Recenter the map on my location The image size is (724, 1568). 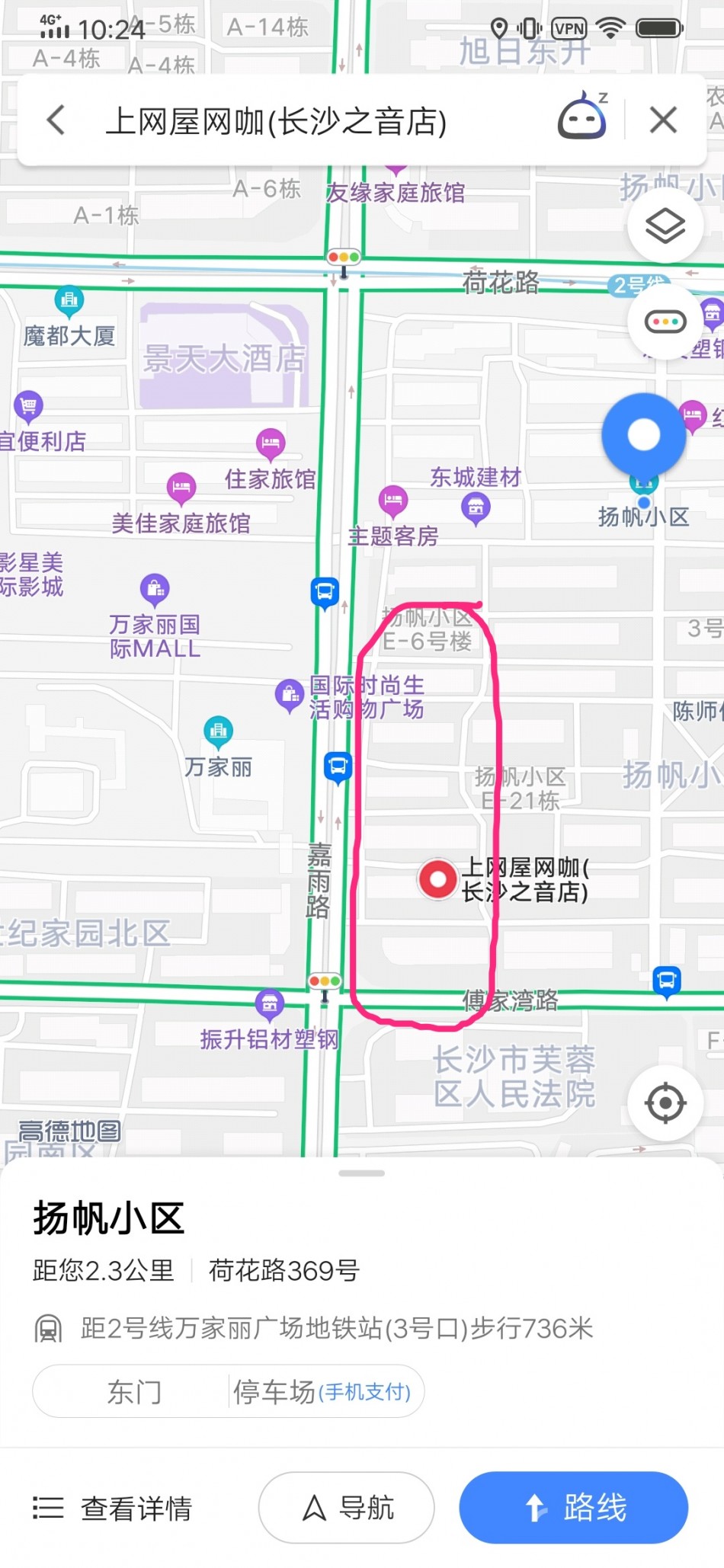click(x=665, y=1102)
